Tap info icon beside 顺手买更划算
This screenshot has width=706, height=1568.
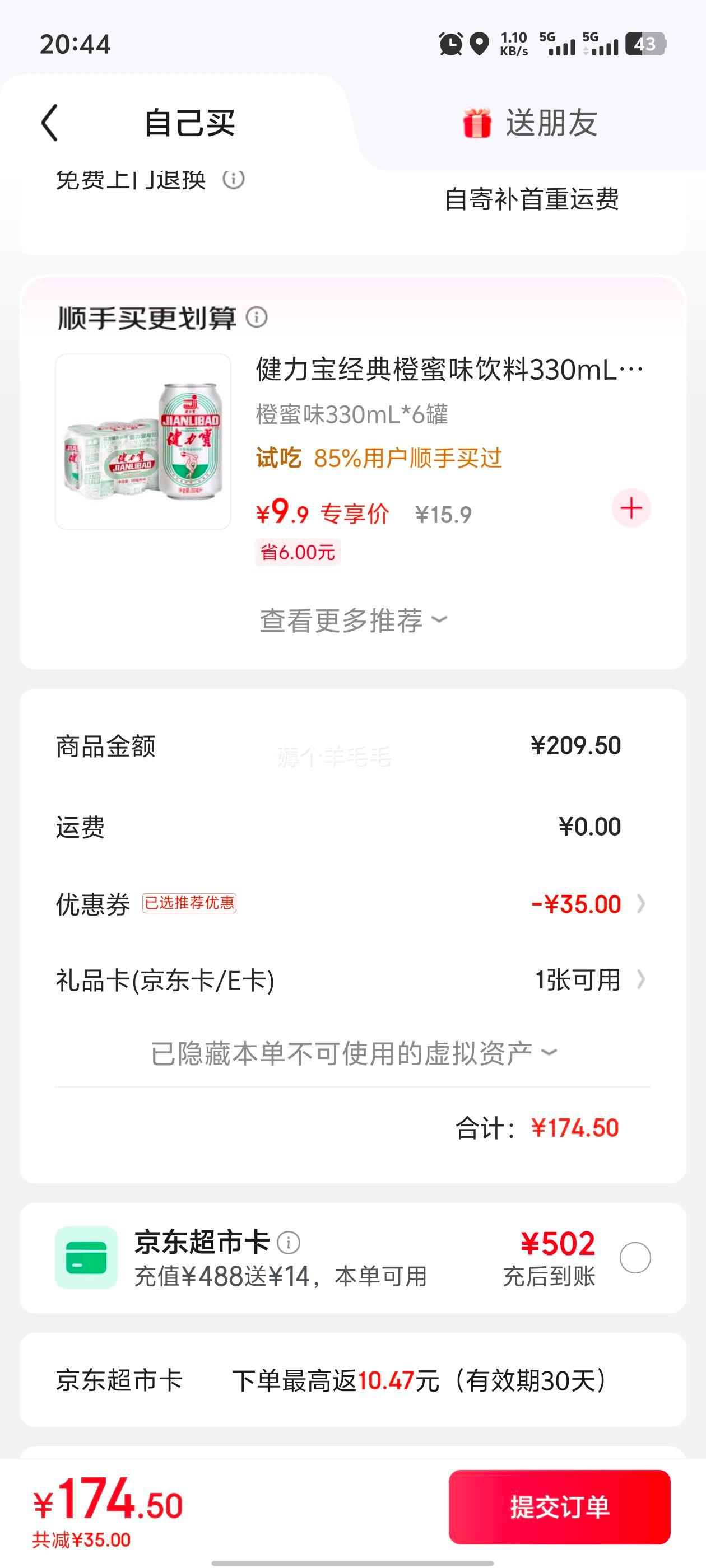257,317
